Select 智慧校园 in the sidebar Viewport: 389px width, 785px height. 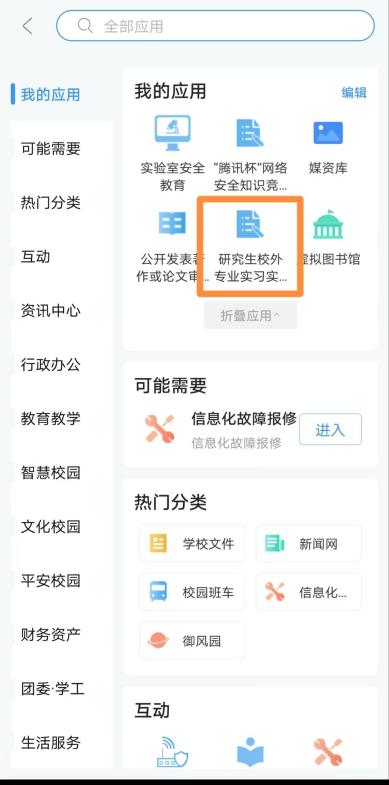coord(51,473)
